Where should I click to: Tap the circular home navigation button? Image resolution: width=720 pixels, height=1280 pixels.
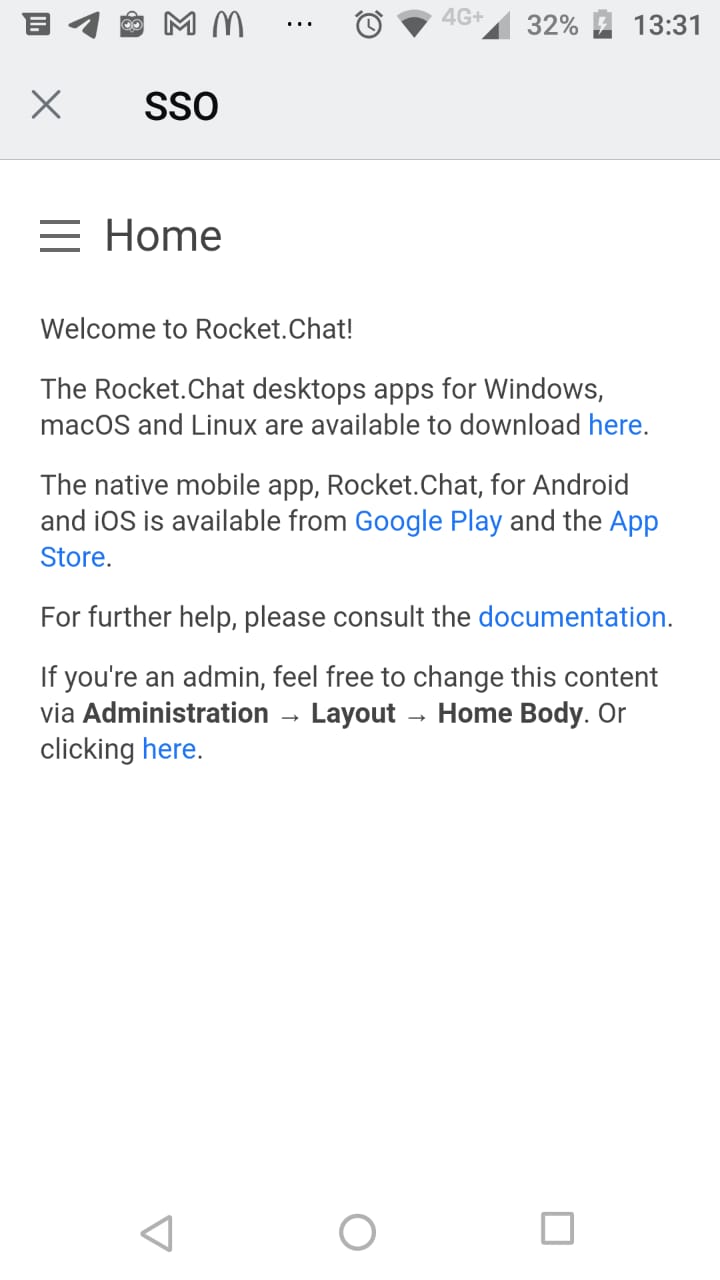(x=358, y=1231)
